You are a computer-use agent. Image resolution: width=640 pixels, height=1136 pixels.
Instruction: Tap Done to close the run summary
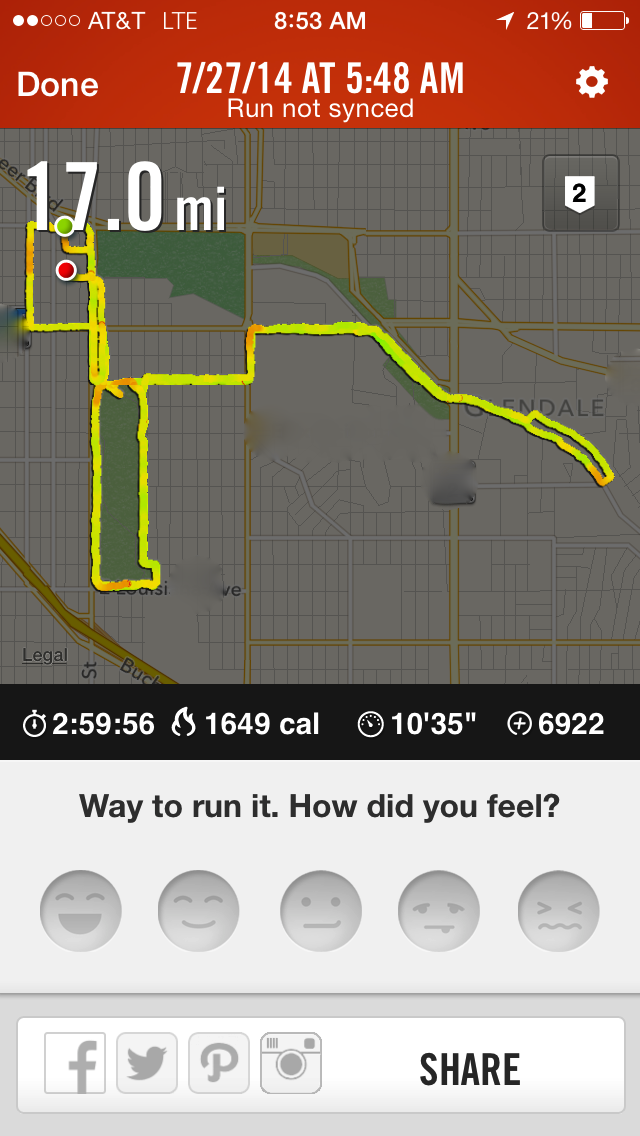point(57,85)
